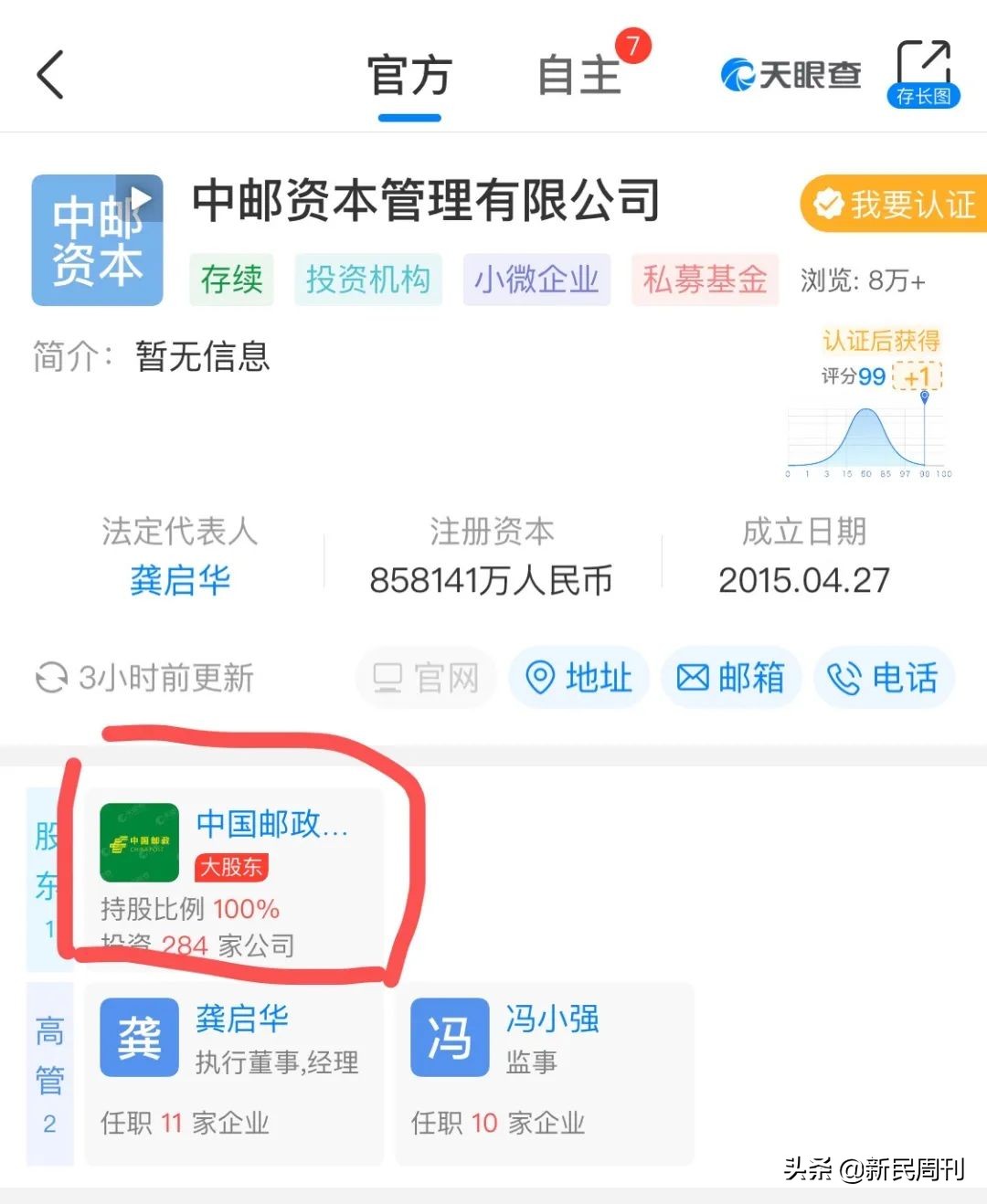
Task: Open shareholder card 中国邮政
Action: [x=234, y=875]
